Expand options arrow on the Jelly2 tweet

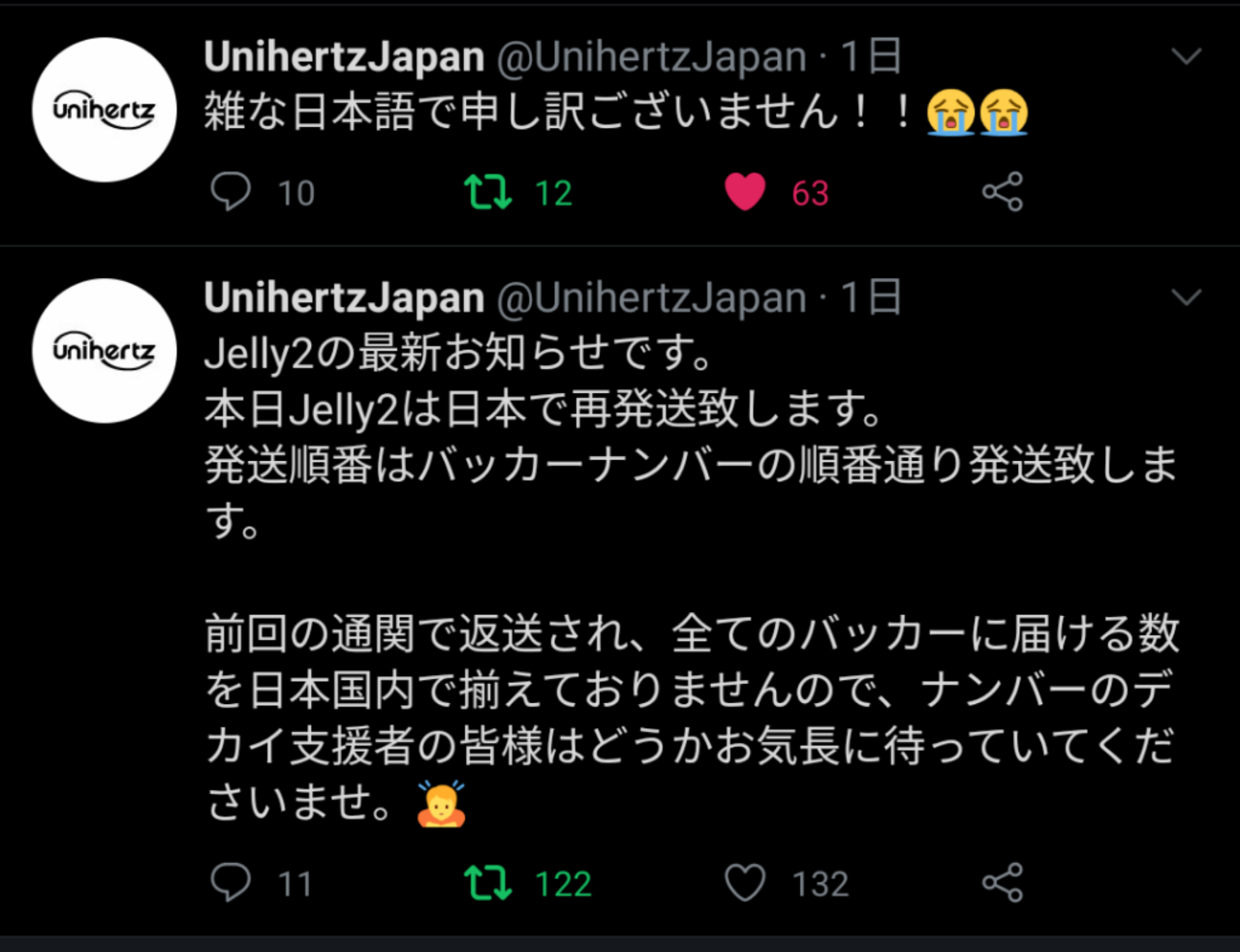point(1186,296)
